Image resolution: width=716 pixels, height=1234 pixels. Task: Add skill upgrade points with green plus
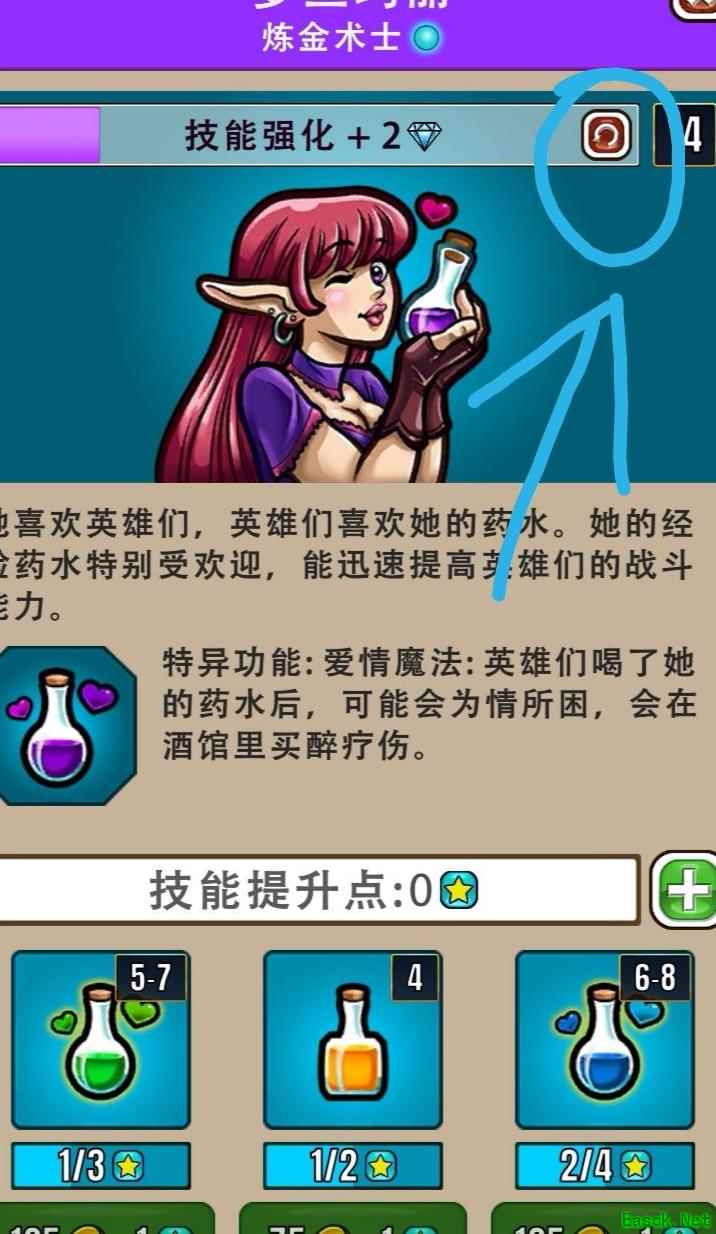(686, 889)
